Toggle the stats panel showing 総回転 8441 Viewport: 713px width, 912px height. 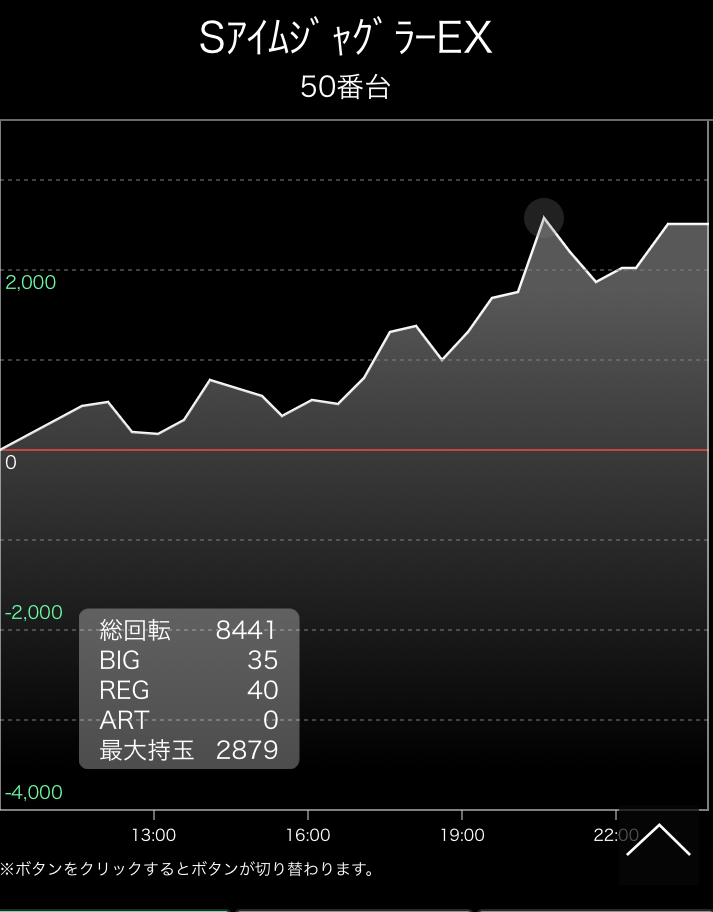[189, 689]
